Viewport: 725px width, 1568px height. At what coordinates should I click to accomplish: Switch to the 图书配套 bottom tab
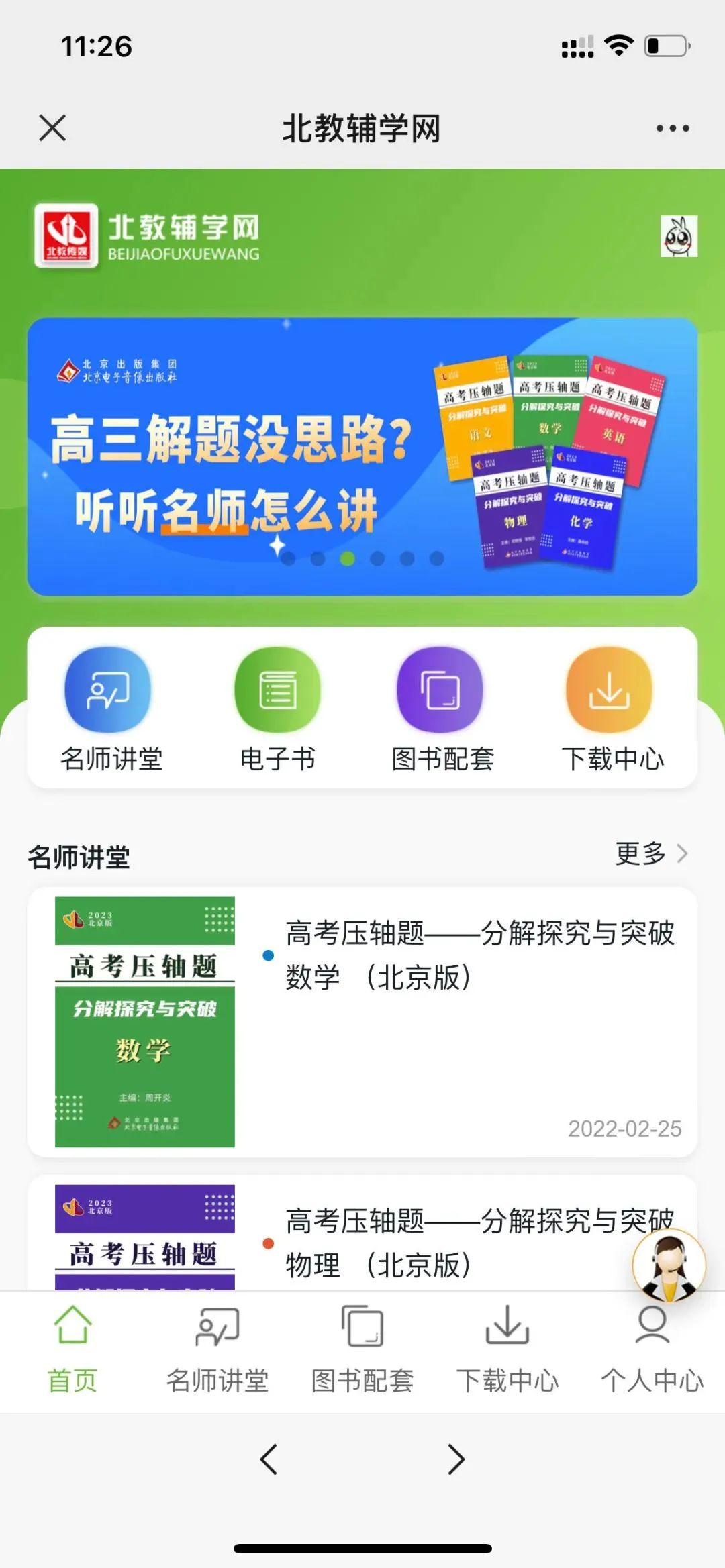pyautogui.click(x=362, y=1349)
